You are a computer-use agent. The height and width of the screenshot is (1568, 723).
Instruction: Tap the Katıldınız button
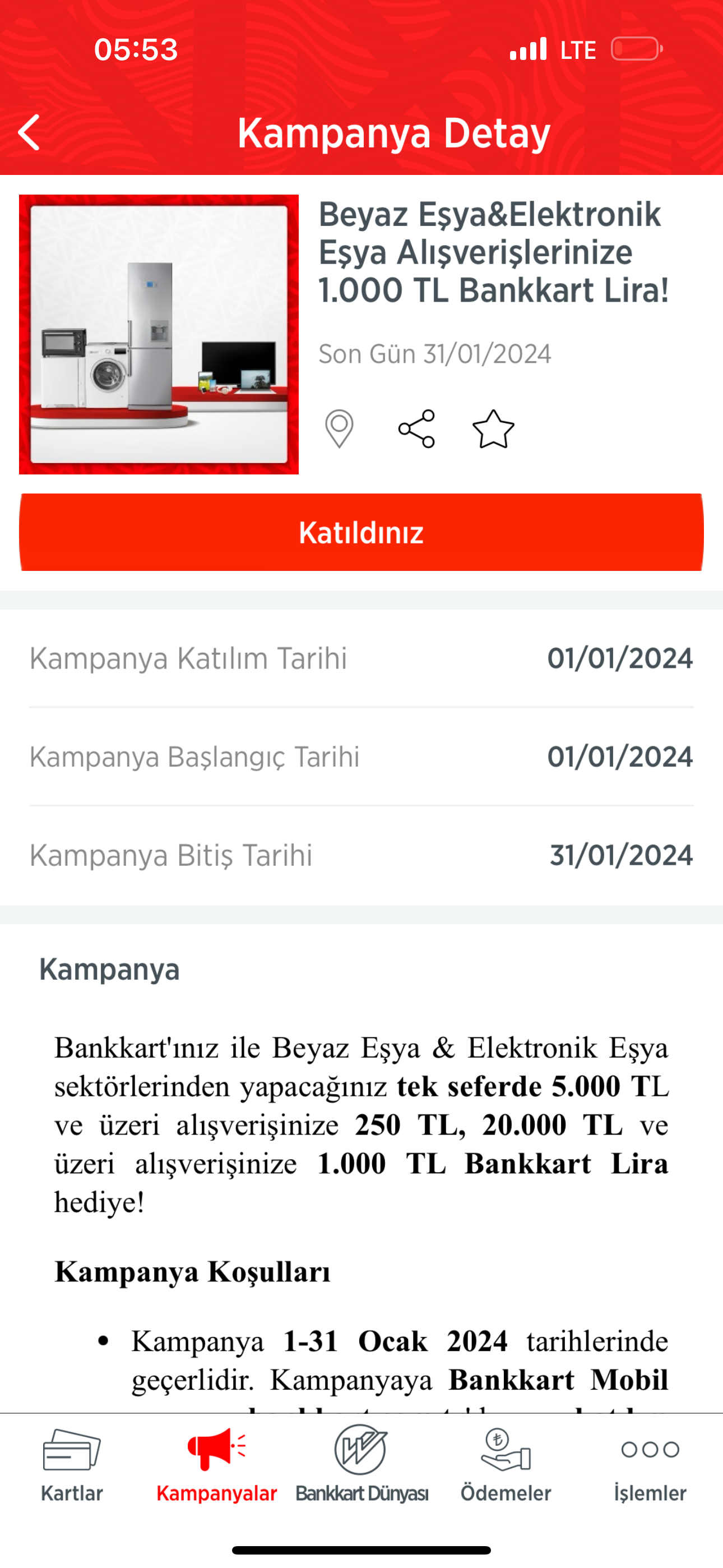[361, 533]
